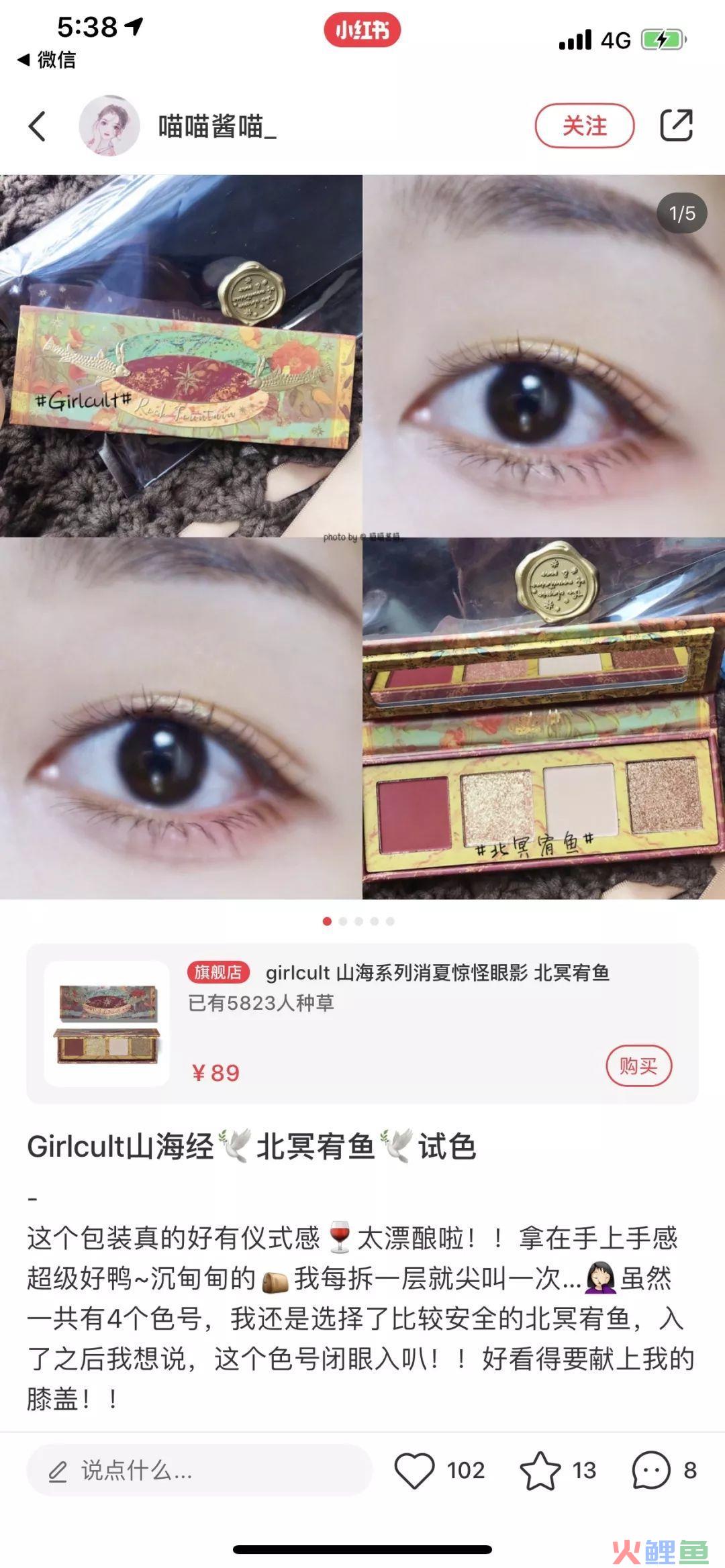Share this post
The height and width of the screenshot is (1568, 725).
[676, 125]
